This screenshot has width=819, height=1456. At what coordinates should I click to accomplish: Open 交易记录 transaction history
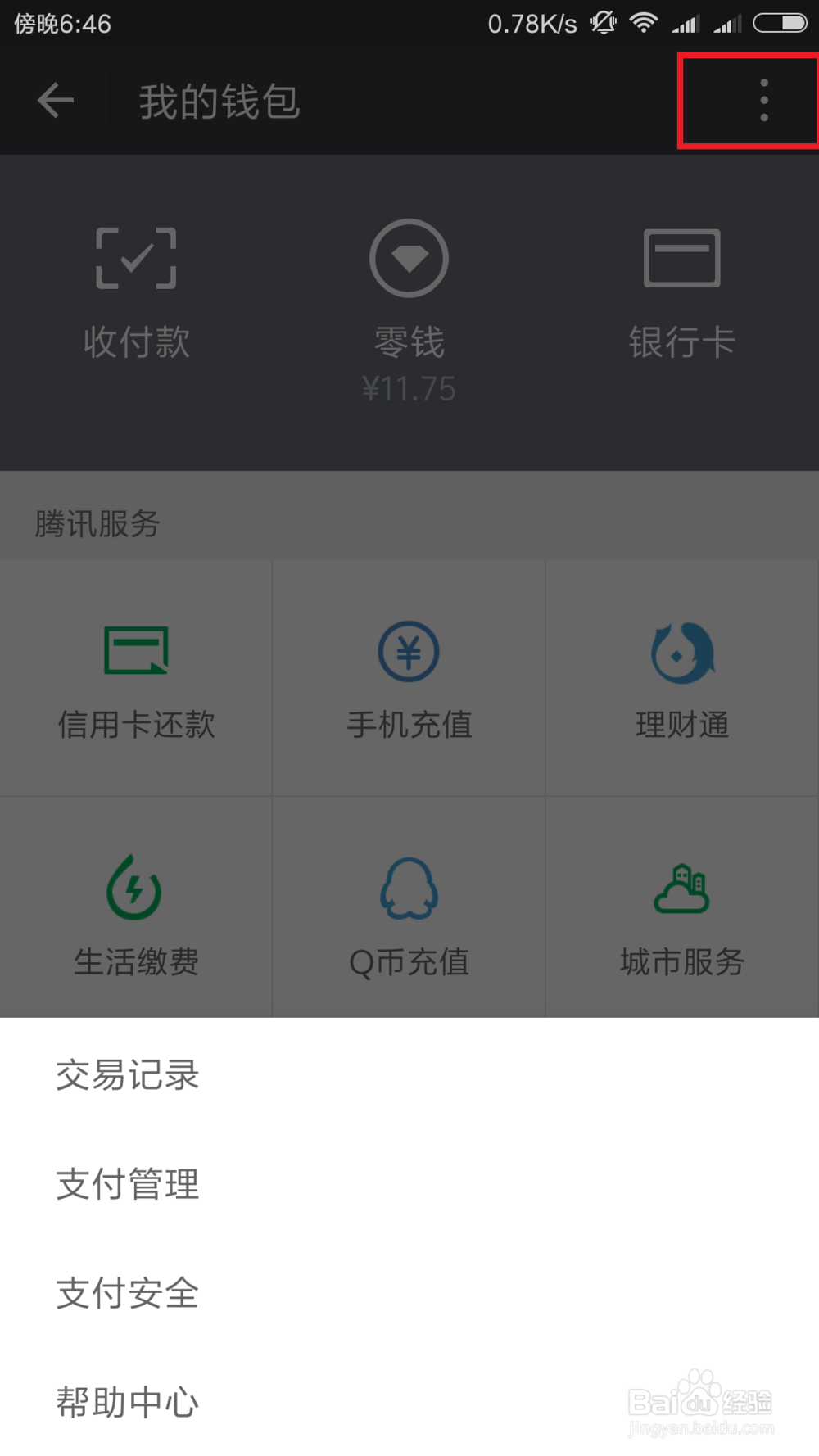127,1077
